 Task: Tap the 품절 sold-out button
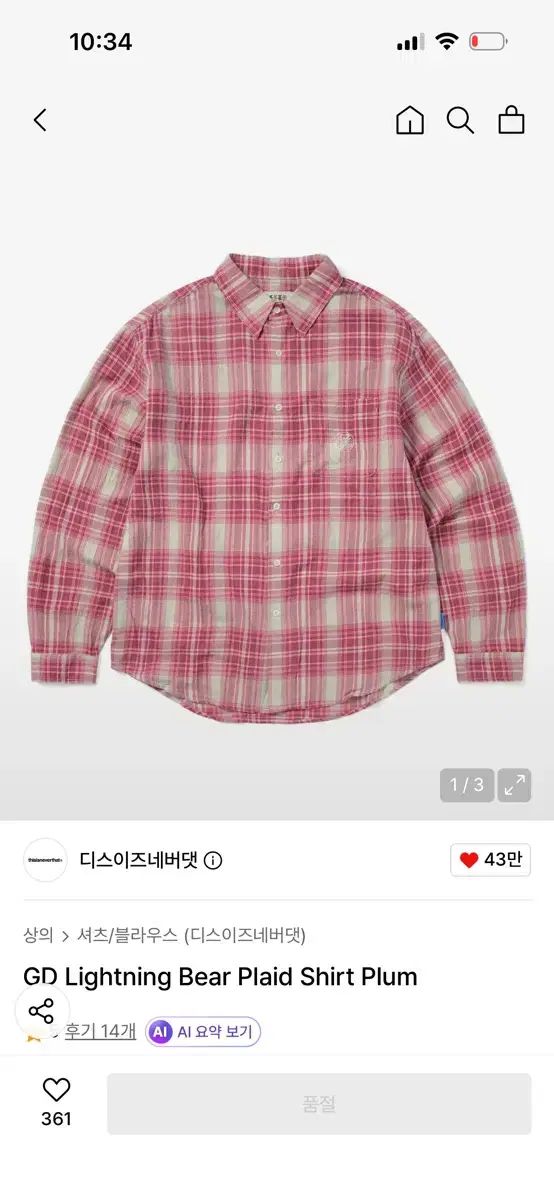click(x=319, y=1104)
